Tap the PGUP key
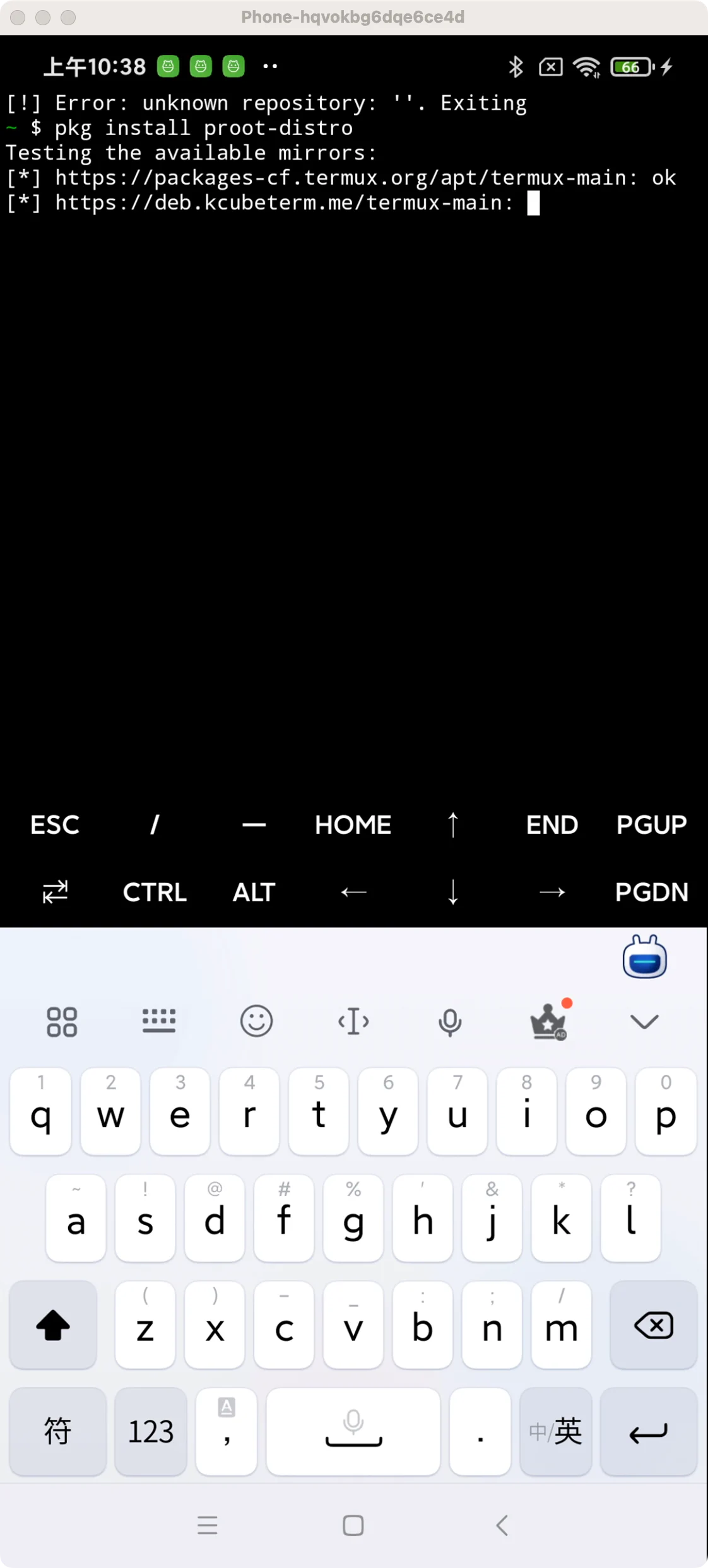 pos(651,825)
